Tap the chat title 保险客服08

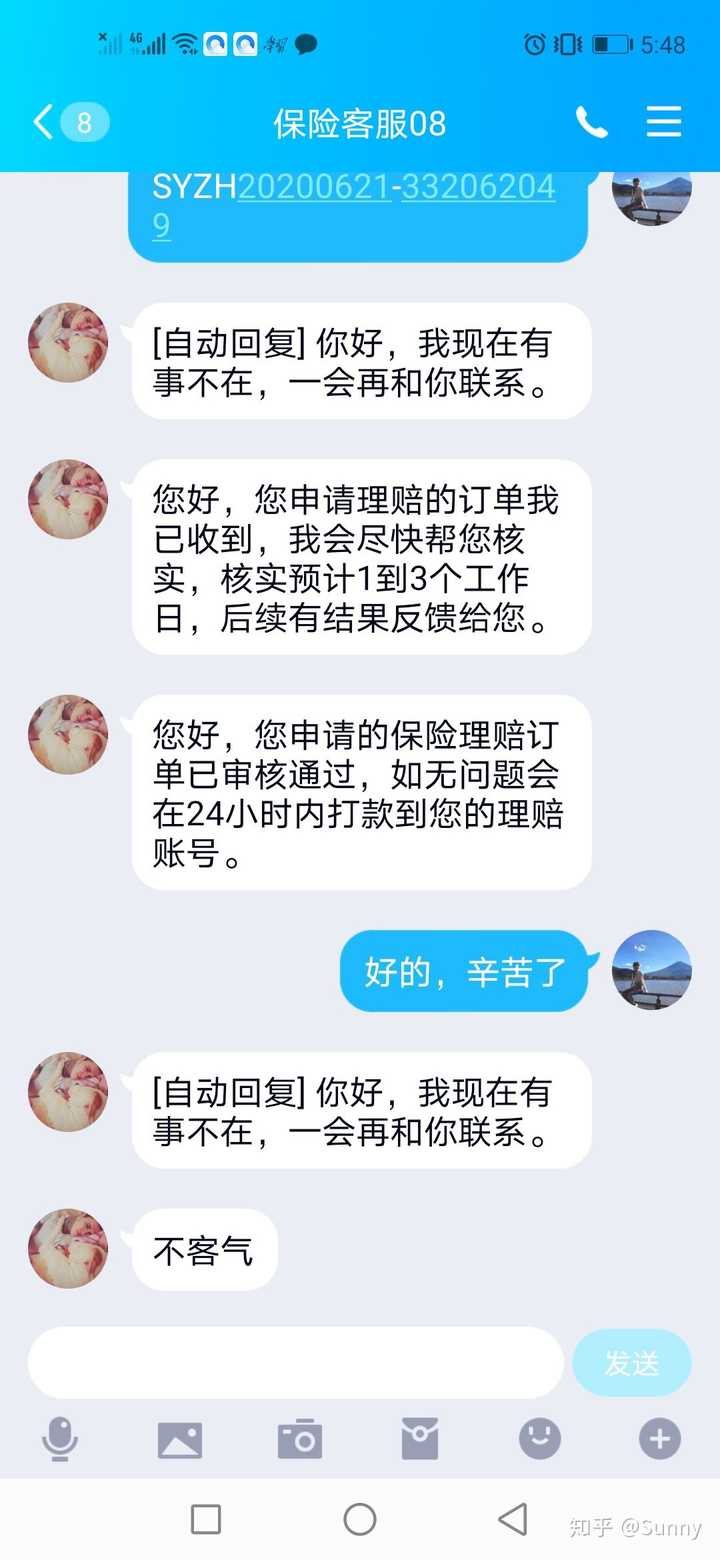[x=360, y=122]
